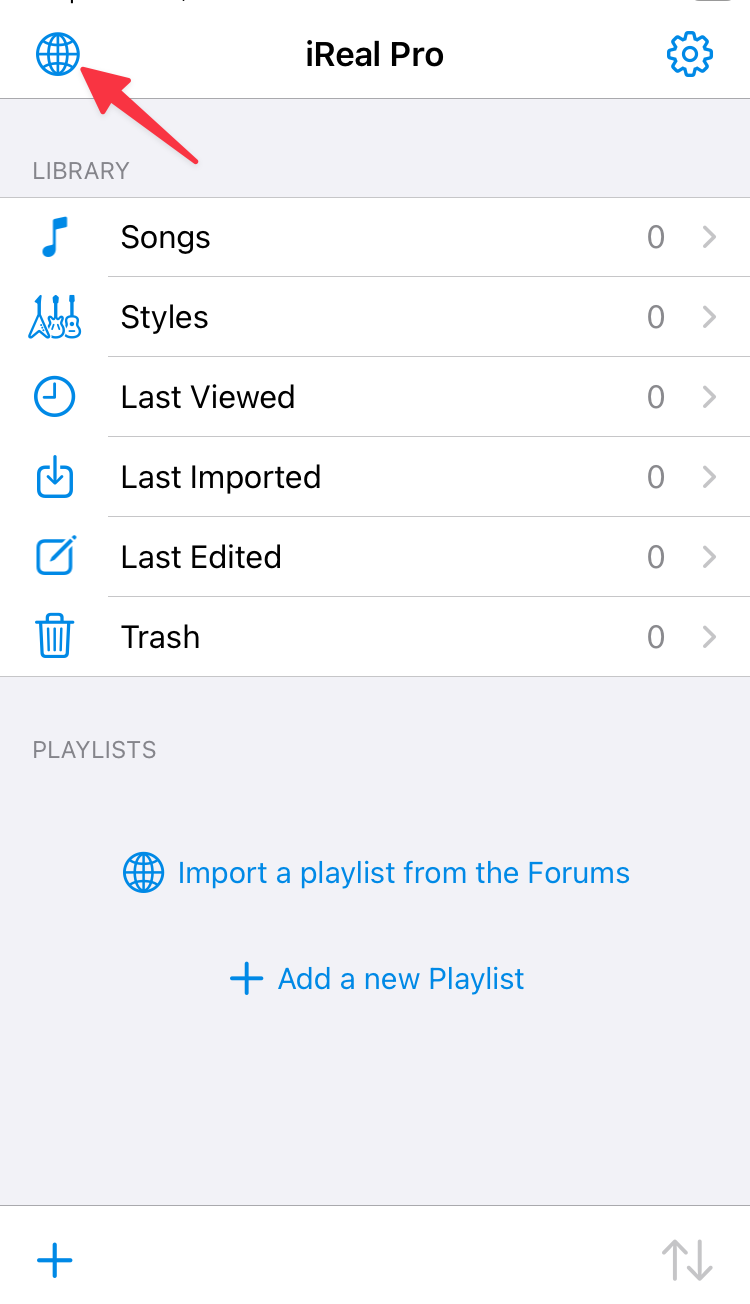
Task: Add a new Playlist
Action: coord(376,979)
